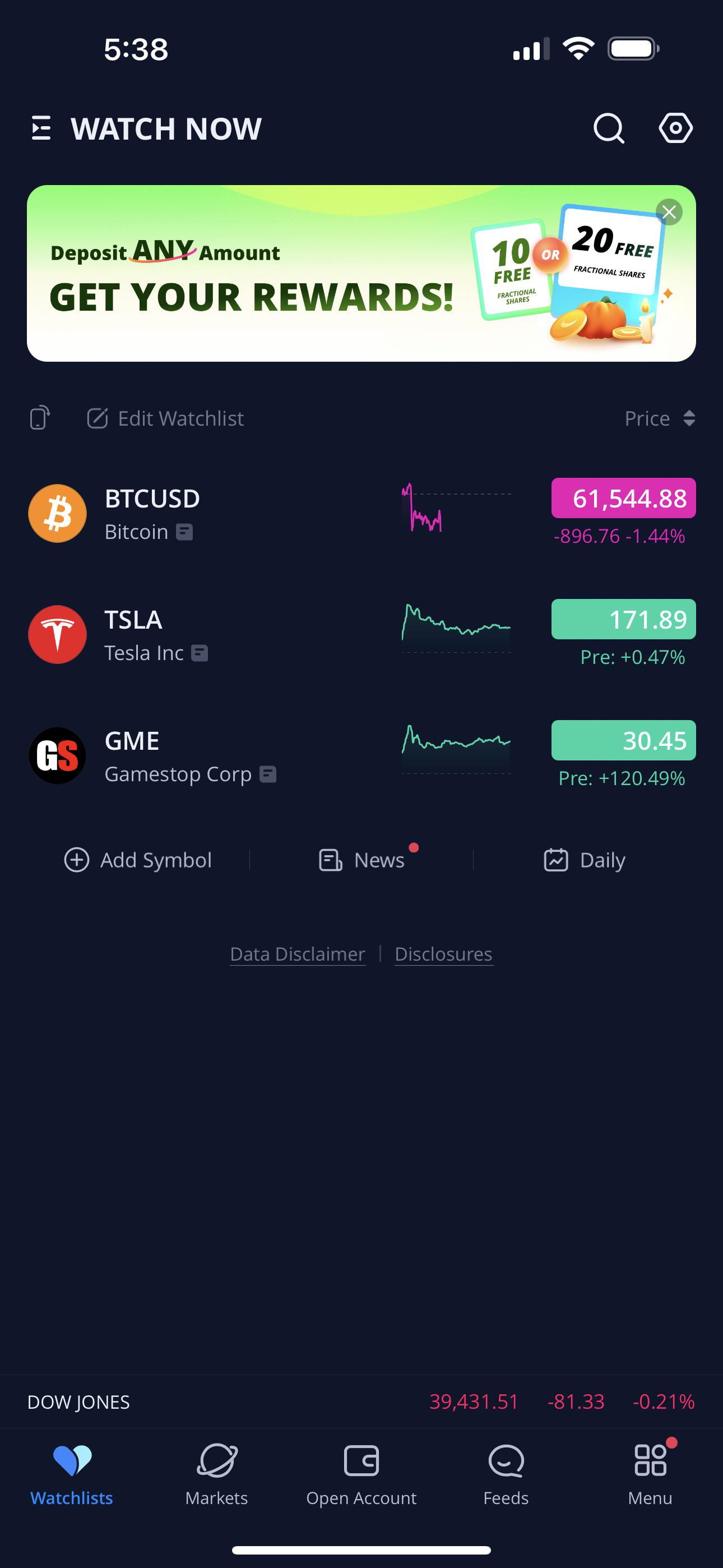Image resolution: width=723 pixels, height=1568 pixels.
Task: Open the watchlist side menu icon
Action: tap(41, 128)
